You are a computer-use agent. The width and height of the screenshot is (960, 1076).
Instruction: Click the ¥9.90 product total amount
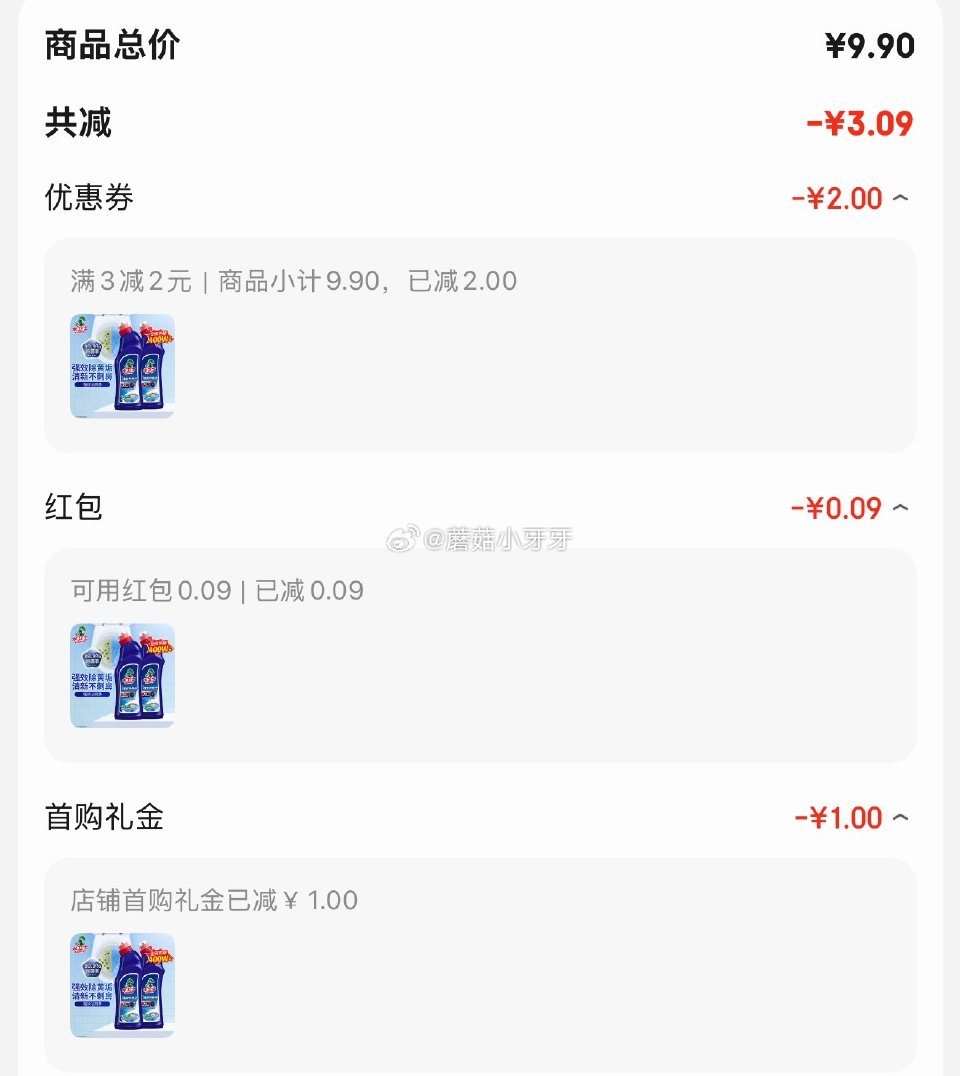click(871, 45)
